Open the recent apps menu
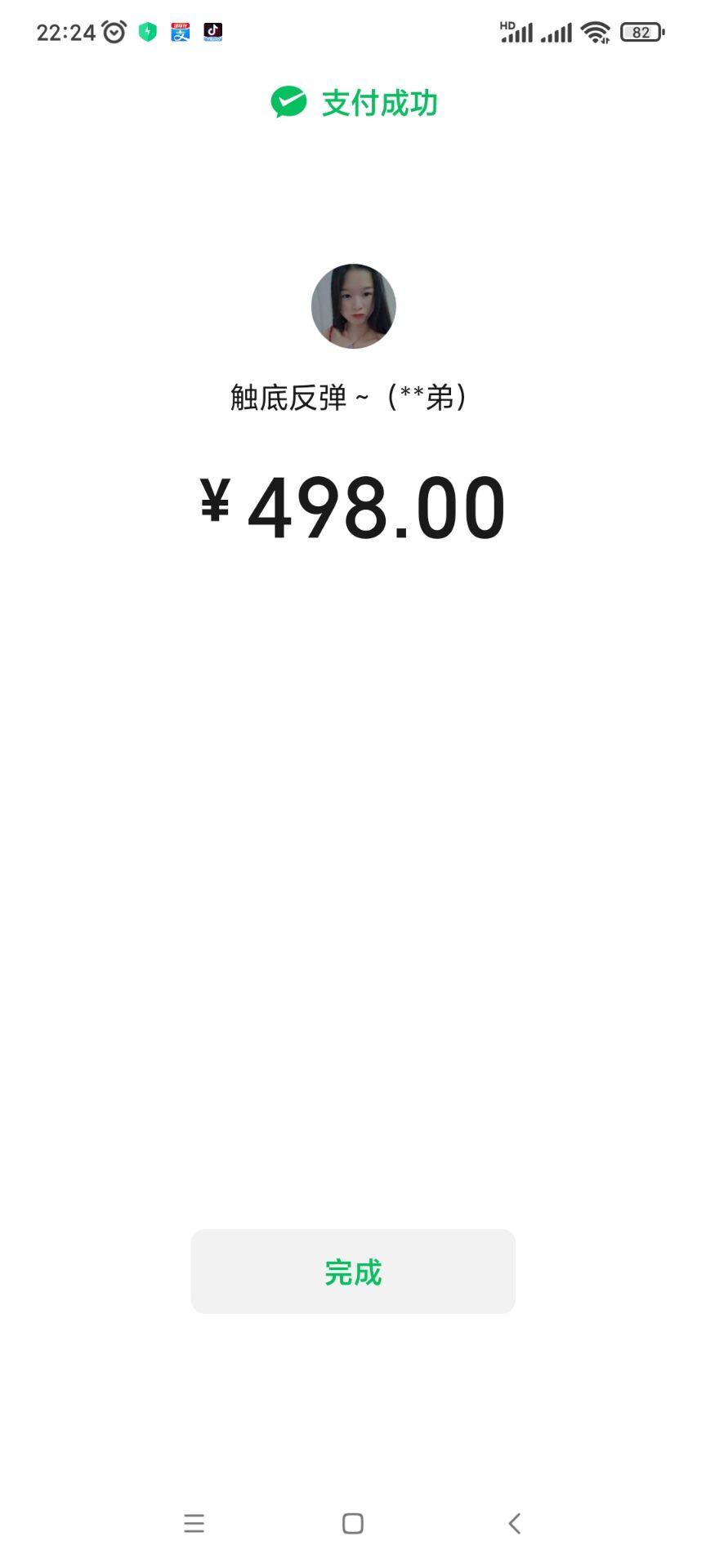This screenshot has width=706, height=1568. (x=194, y=1523)
